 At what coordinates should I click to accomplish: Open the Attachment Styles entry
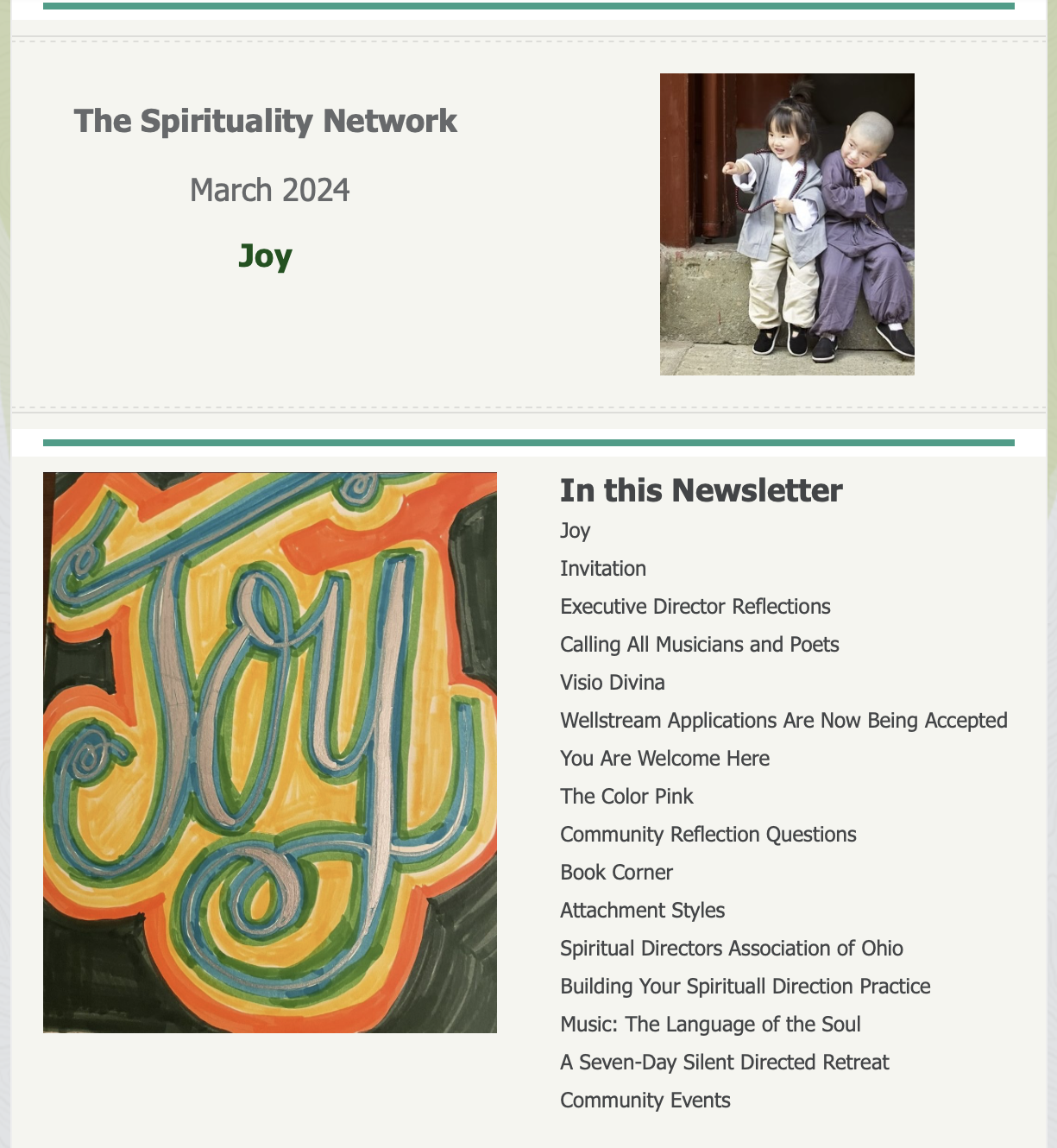click(x=642, y=911)
